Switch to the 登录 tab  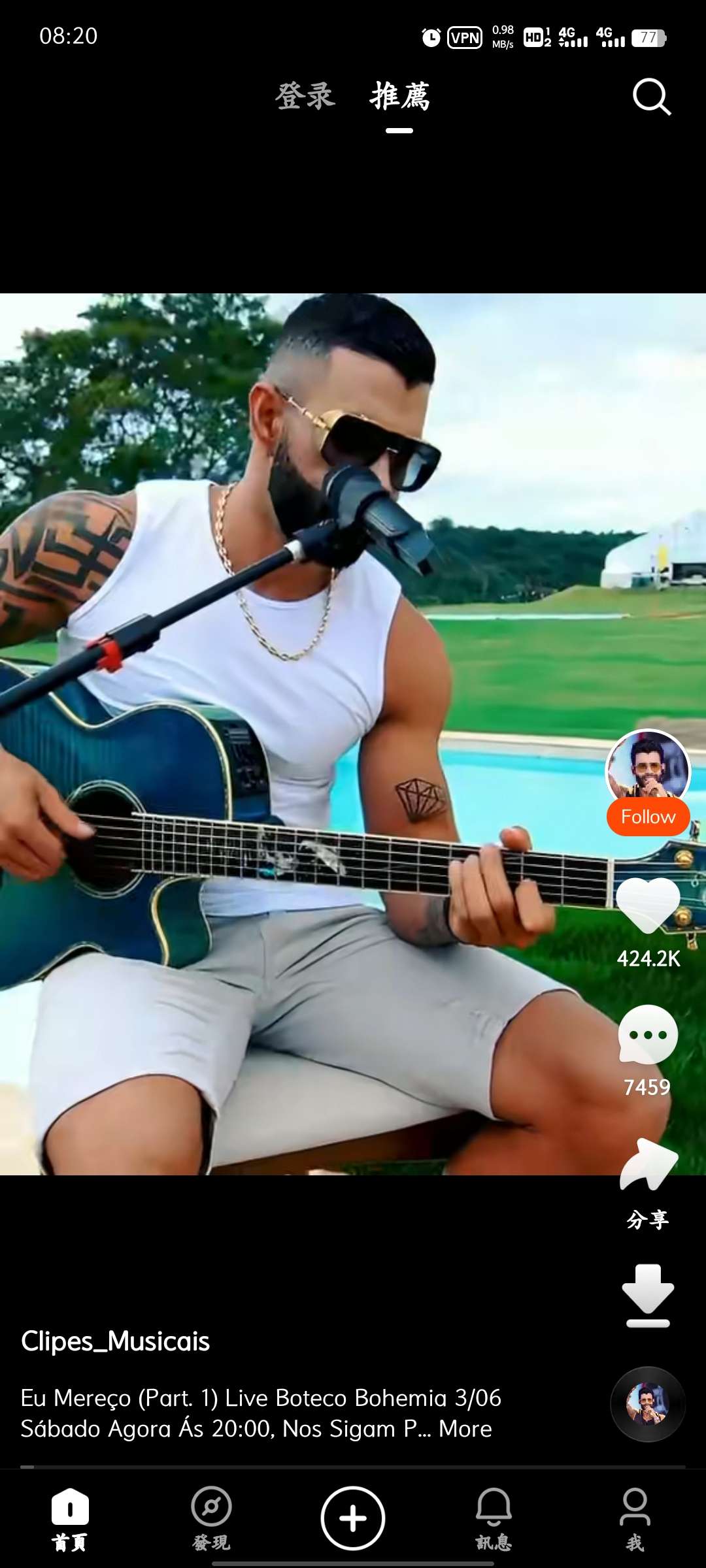pos(305,97)
